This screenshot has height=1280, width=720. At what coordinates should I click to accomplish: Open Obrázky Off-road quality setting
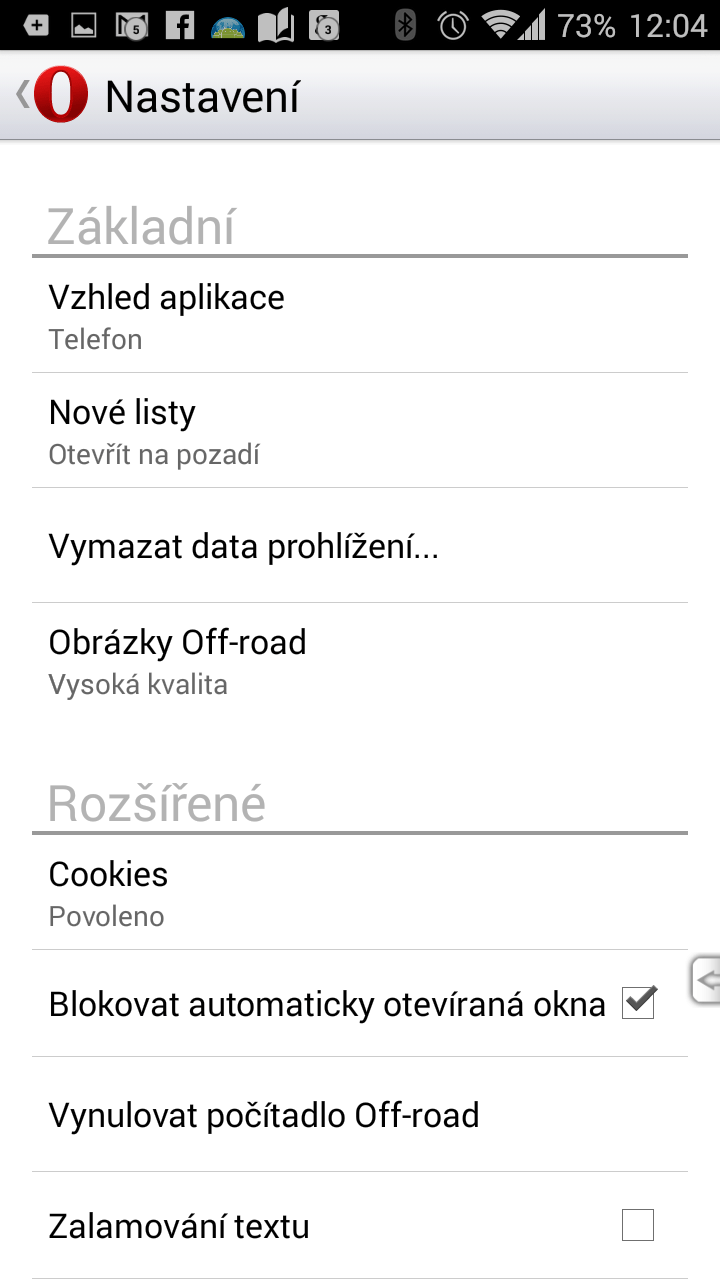[x=360, y=661]
